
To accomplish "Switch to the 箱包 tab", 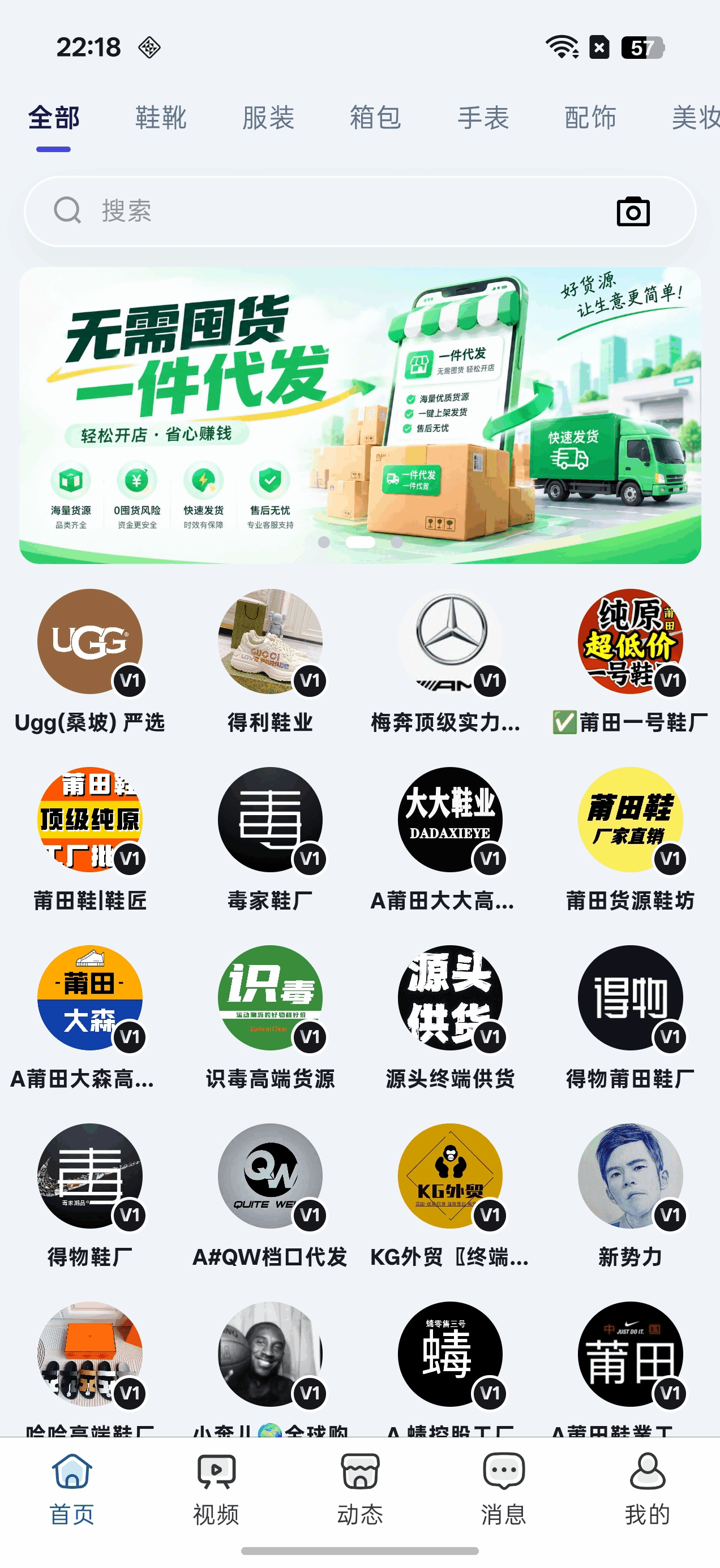I will [x=375, y=118].
